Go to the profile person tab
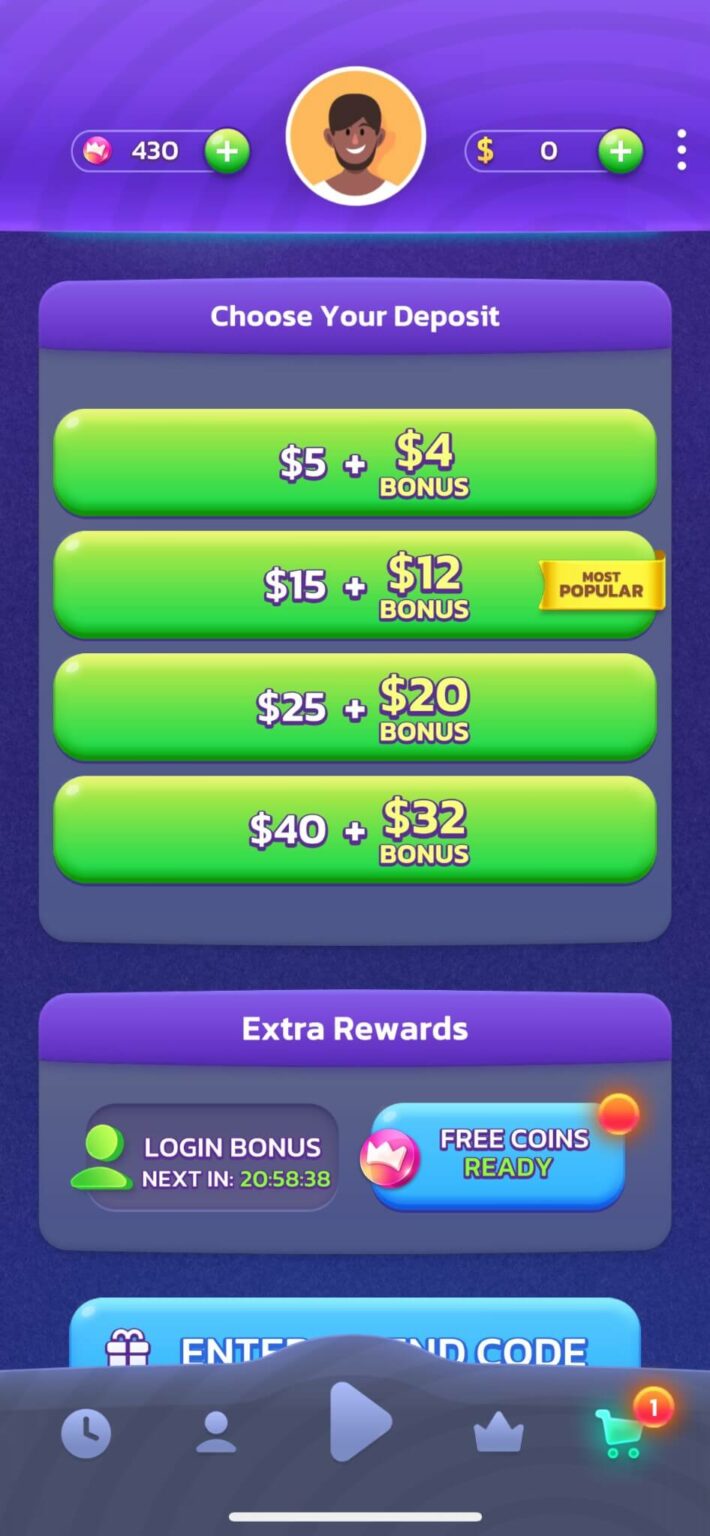Image resolution: width=710 pixels, height=1536 pixels. [215, 1433]
